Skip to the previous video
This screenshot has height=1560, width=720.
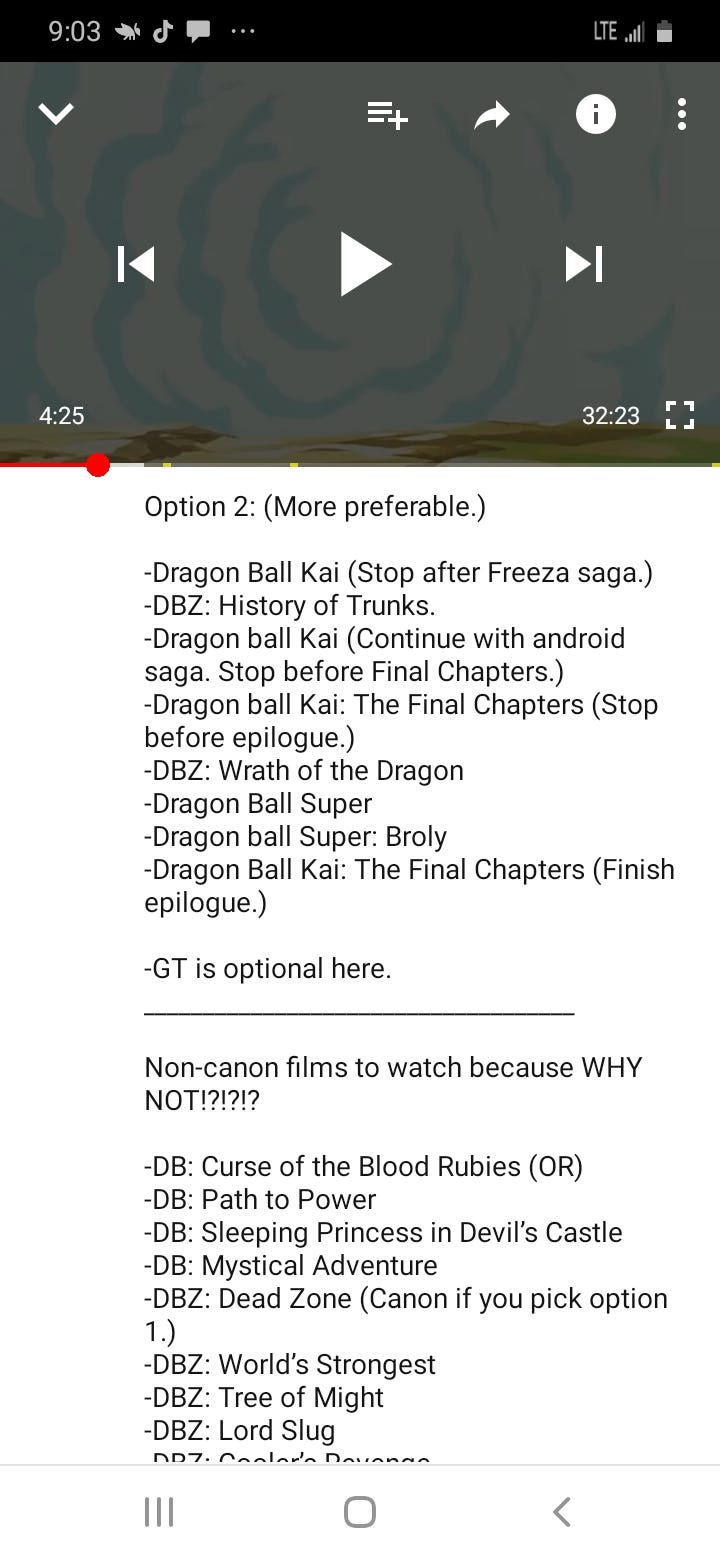coord(136,264)
